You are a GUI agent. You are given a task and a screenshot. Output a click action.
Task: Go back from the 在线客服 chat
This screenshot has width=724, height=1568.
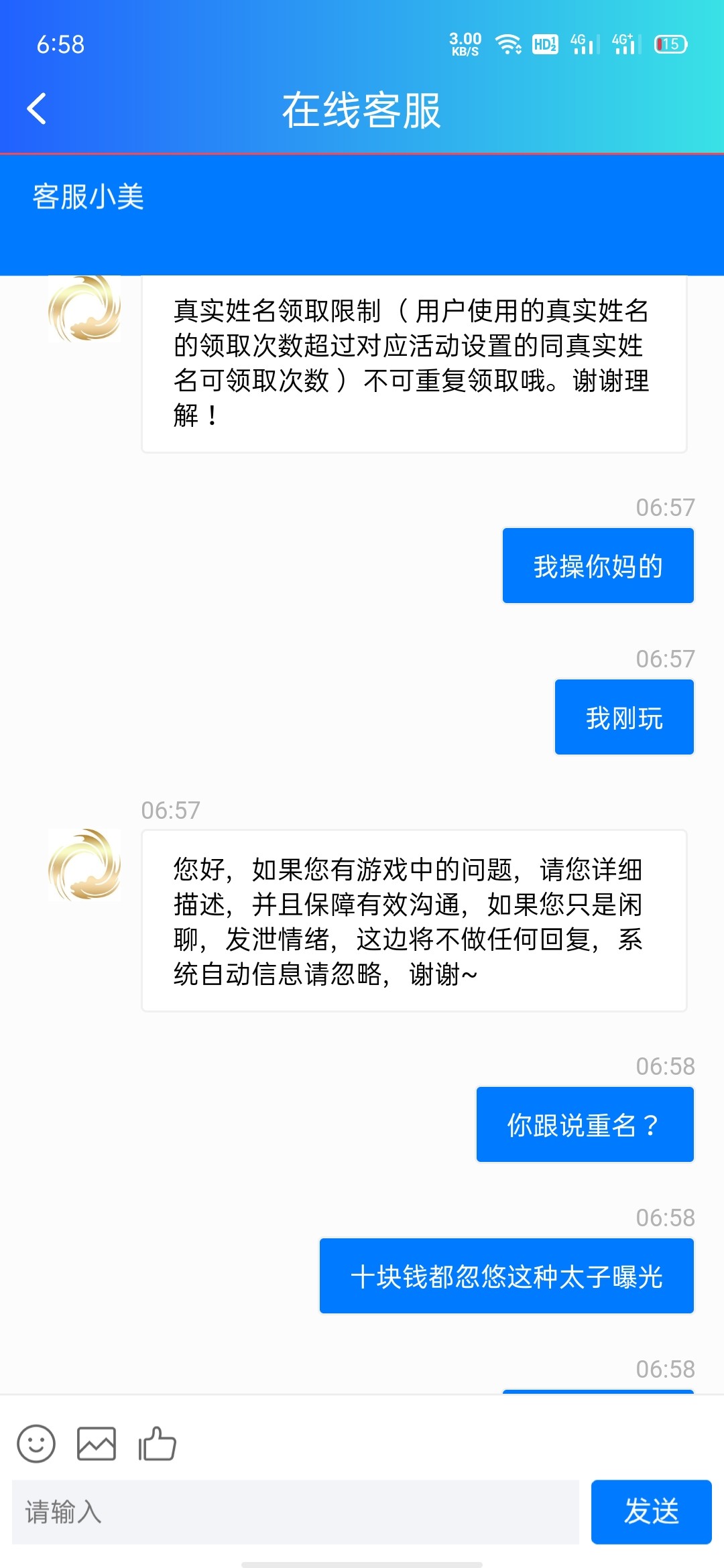click(x=37, y=109)
